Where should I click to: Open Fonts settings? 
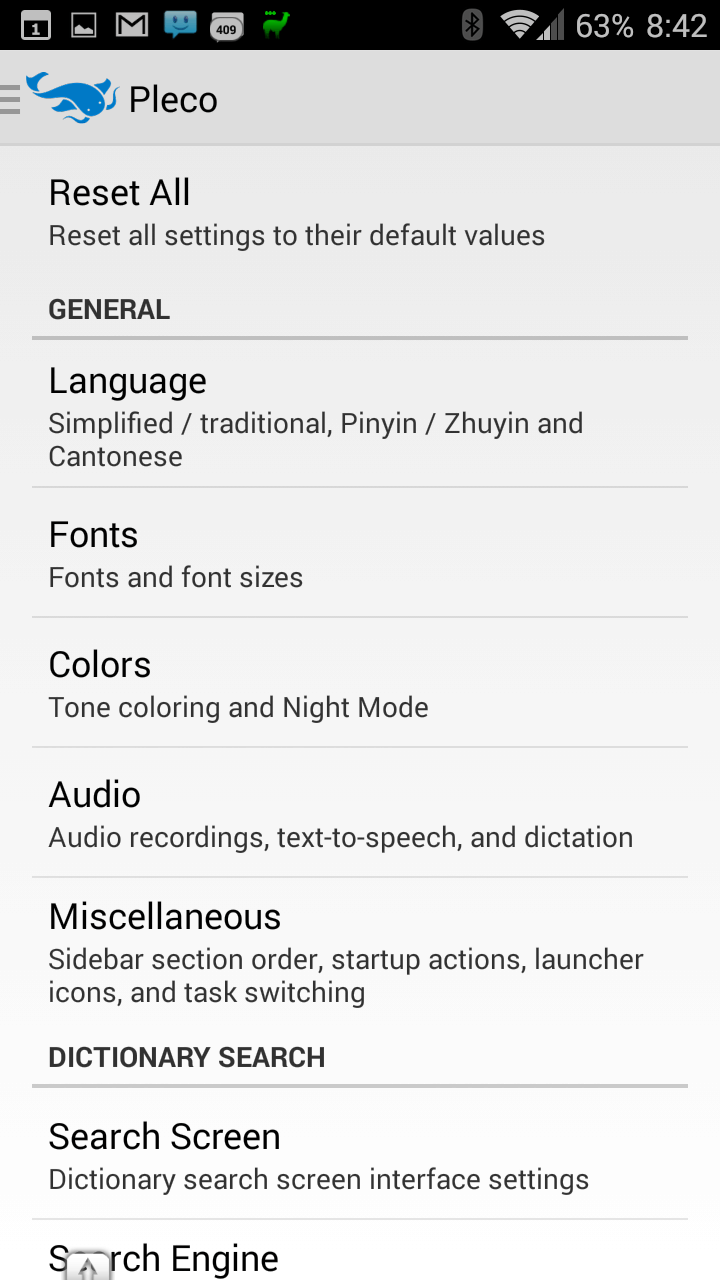coord(360,553)
